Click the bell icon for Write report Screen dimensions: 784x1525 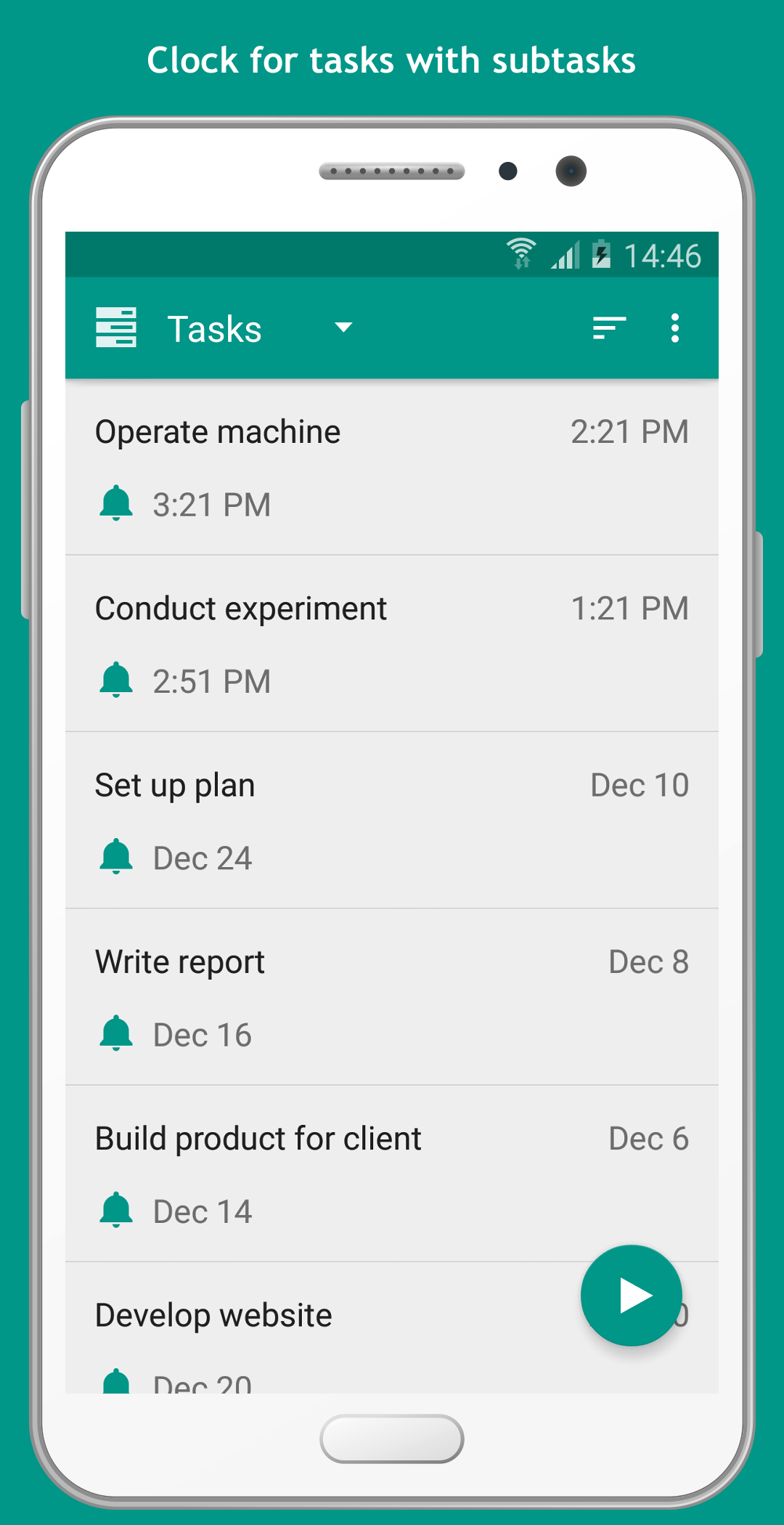click(117, 1033)
